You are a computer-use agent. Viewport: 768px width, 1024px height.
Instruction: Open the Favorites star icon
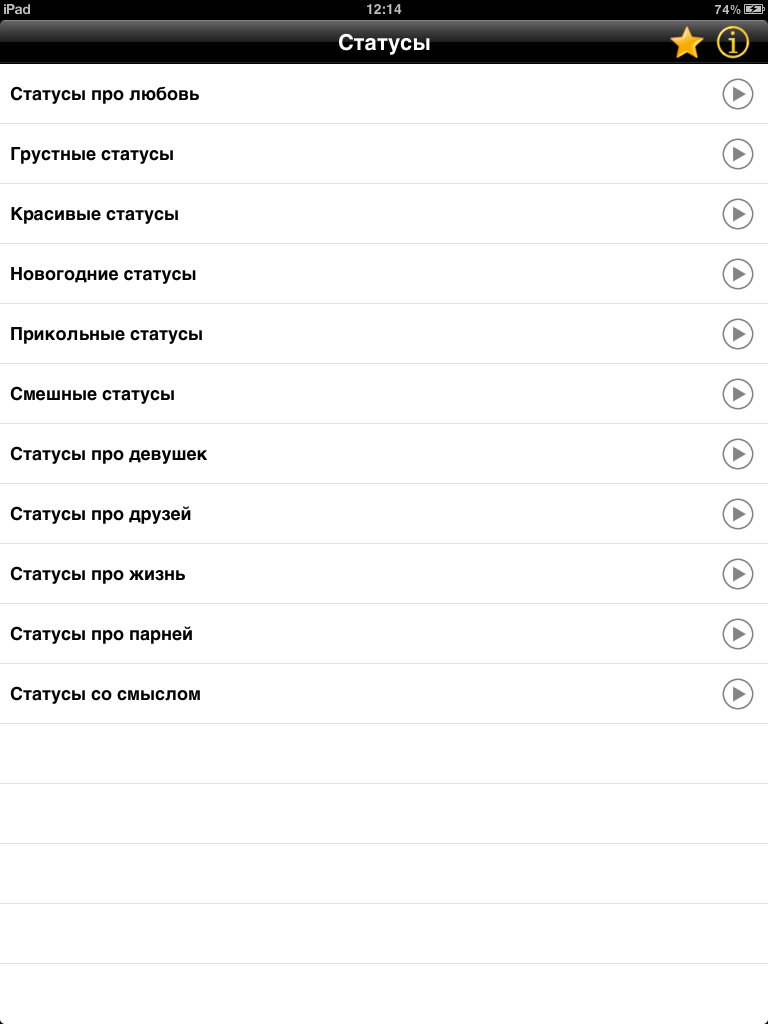686,43
